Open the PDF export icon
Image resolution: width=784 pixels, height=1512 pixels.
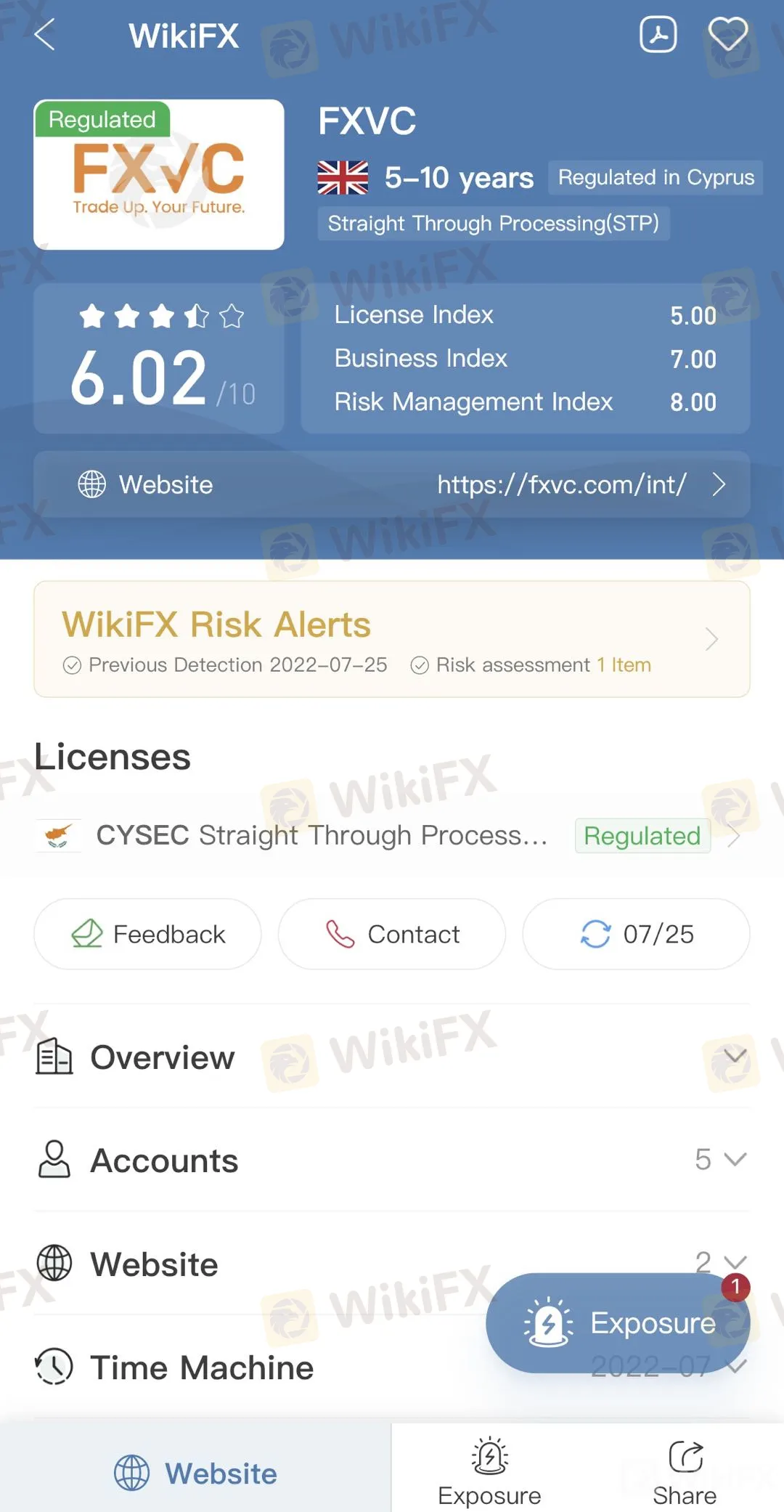[658, 35]
